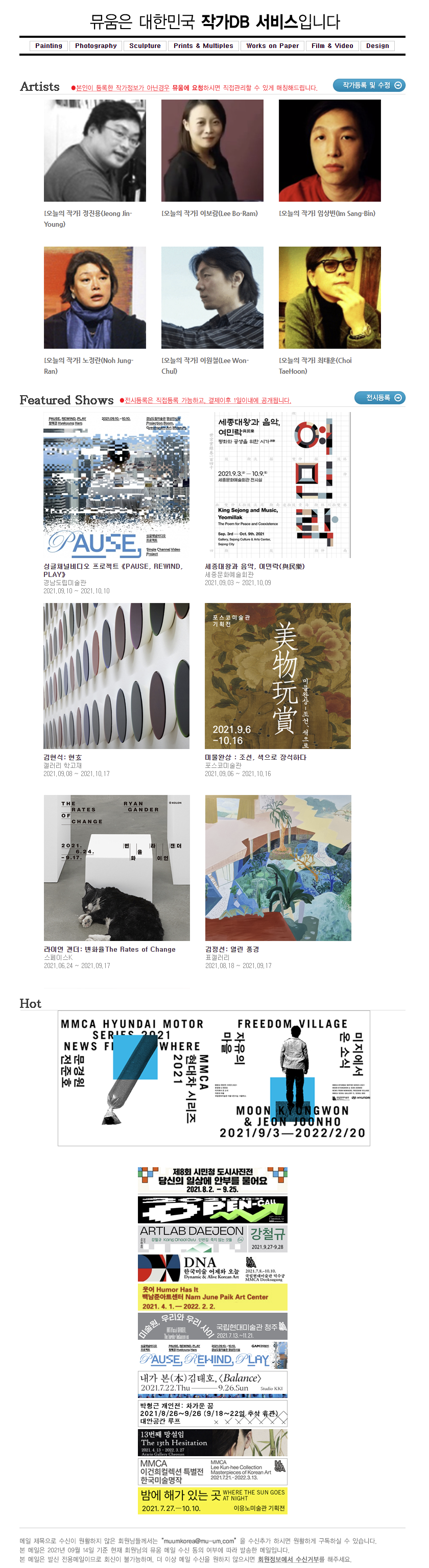View the 미물완상 exhibition at 포스코미술관

[x=277, y=676]
